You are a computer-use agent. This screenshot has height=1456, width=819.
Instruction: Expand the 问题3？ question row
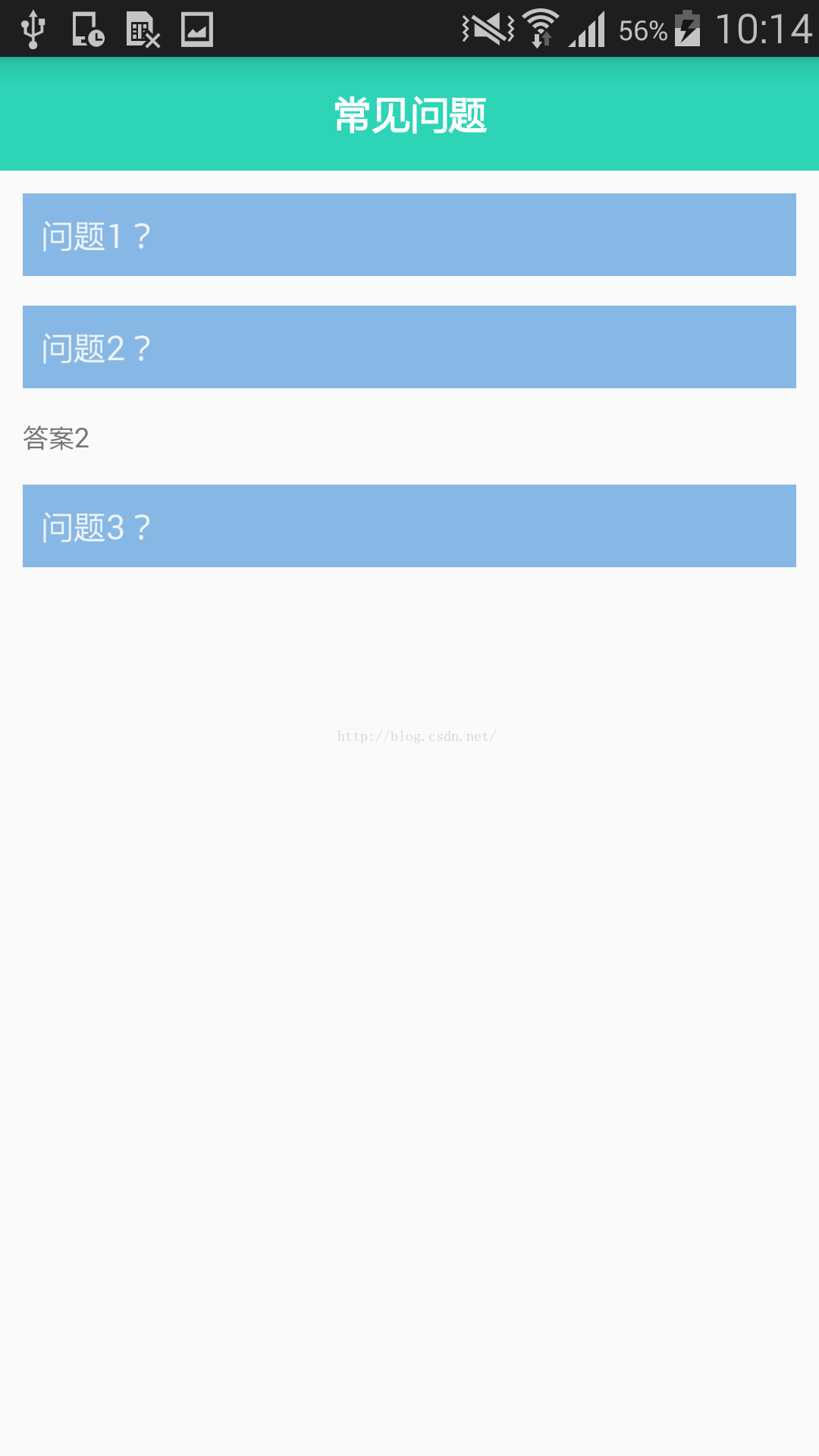(409, 526)
